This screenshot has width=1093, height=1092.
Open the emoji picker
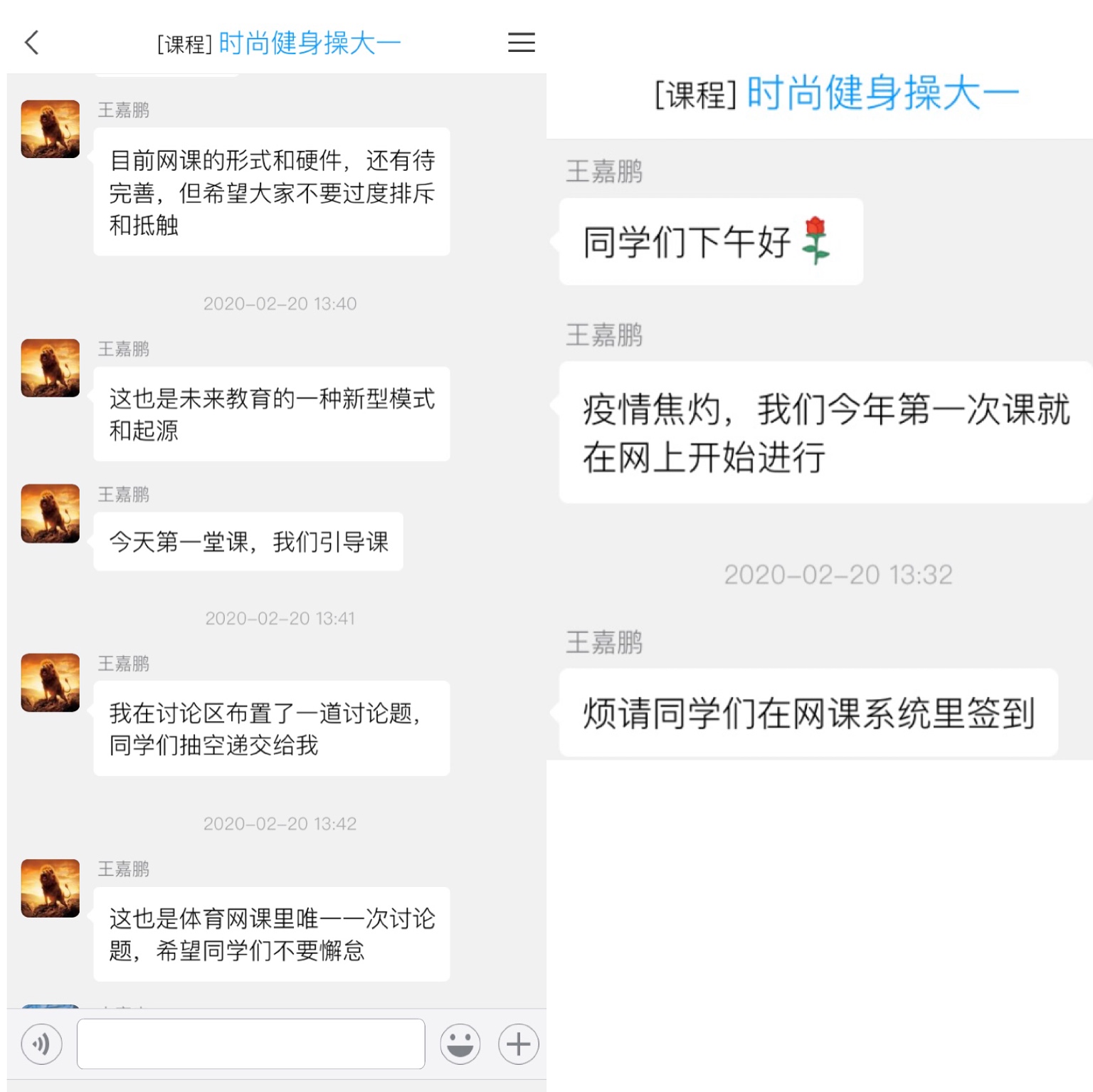[460, 1044]
